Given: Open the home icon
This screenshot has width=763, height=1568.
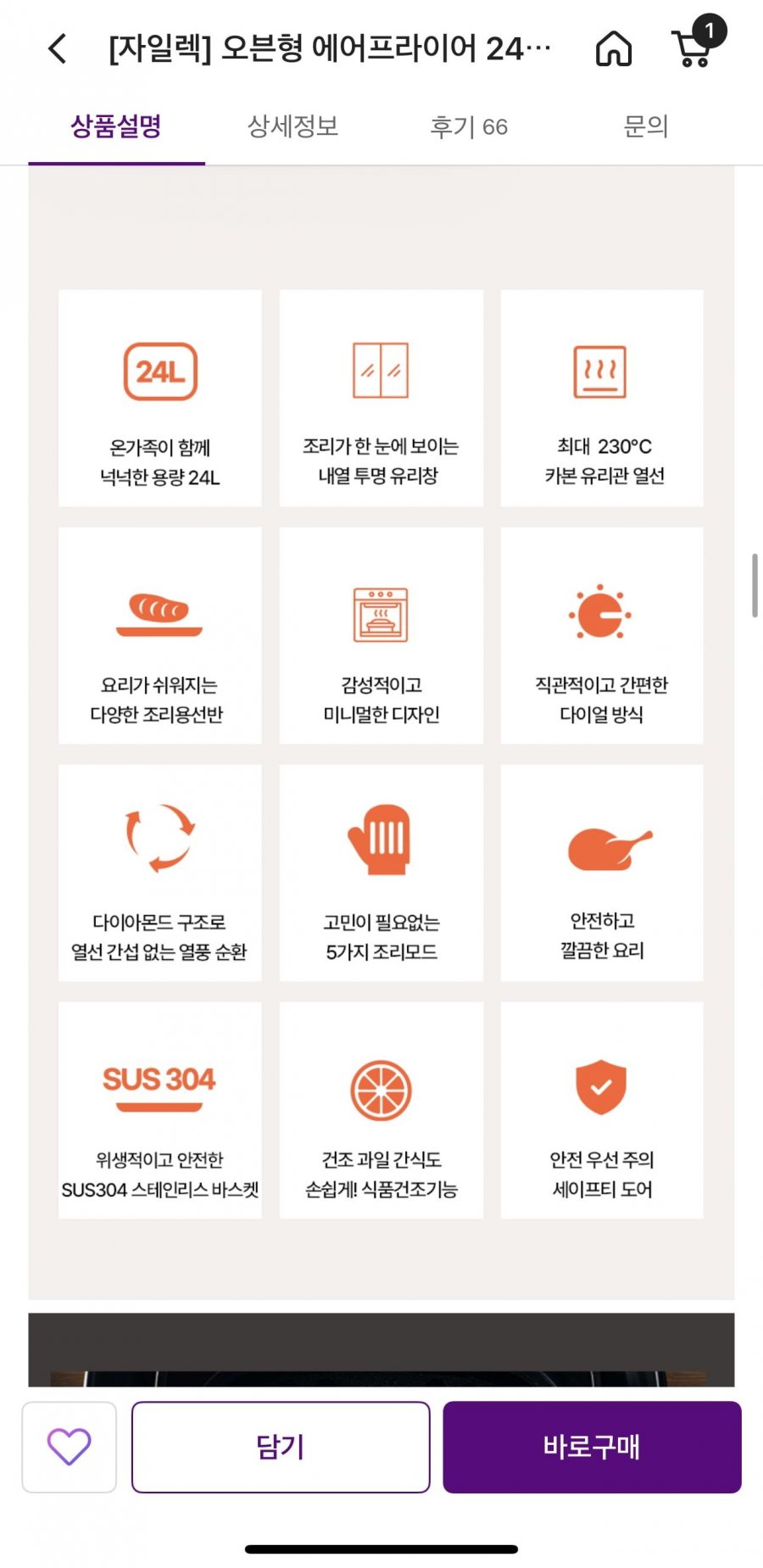Looking at the screenshot, I should (x=614, y=48).
